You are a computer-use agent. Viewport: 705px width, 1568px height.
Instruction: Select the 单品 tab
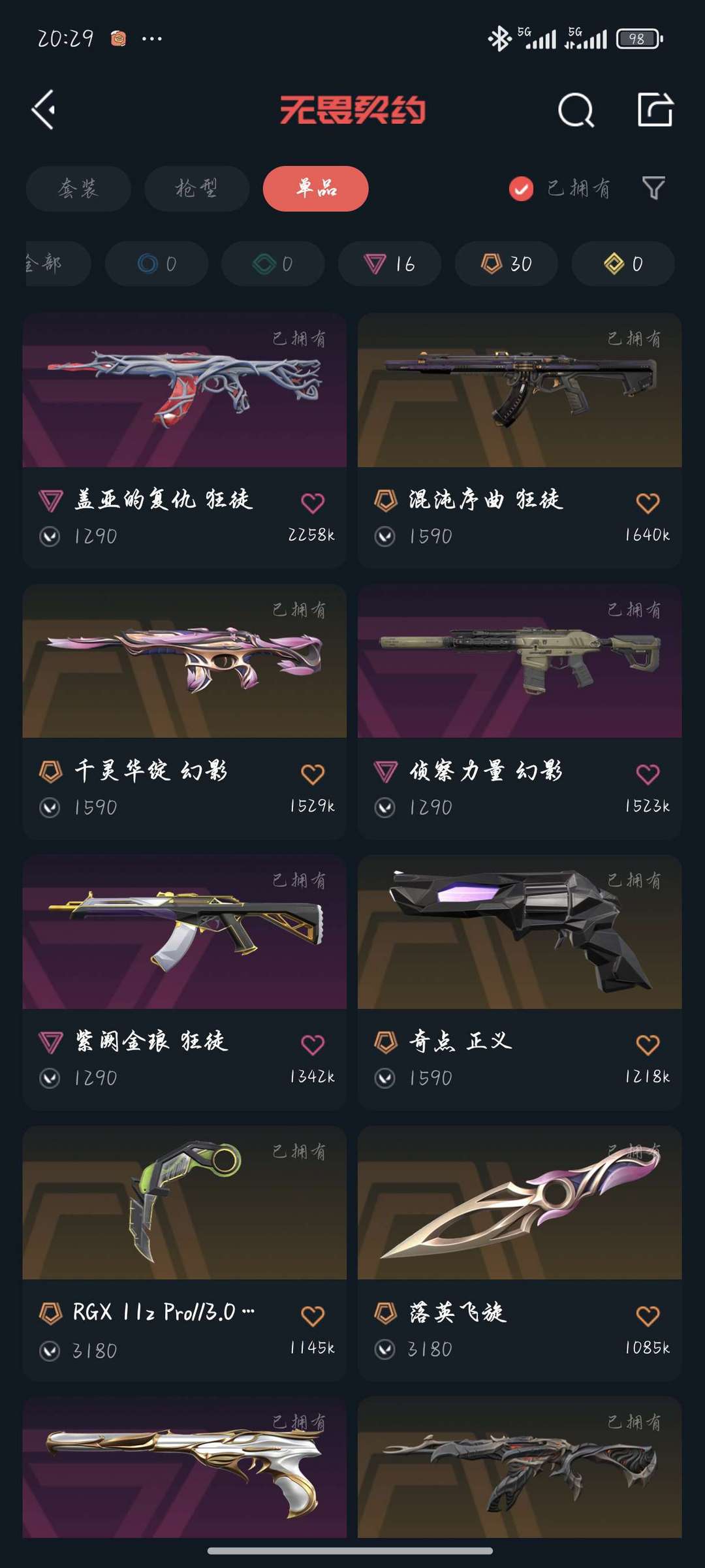[x=315, y=188]
